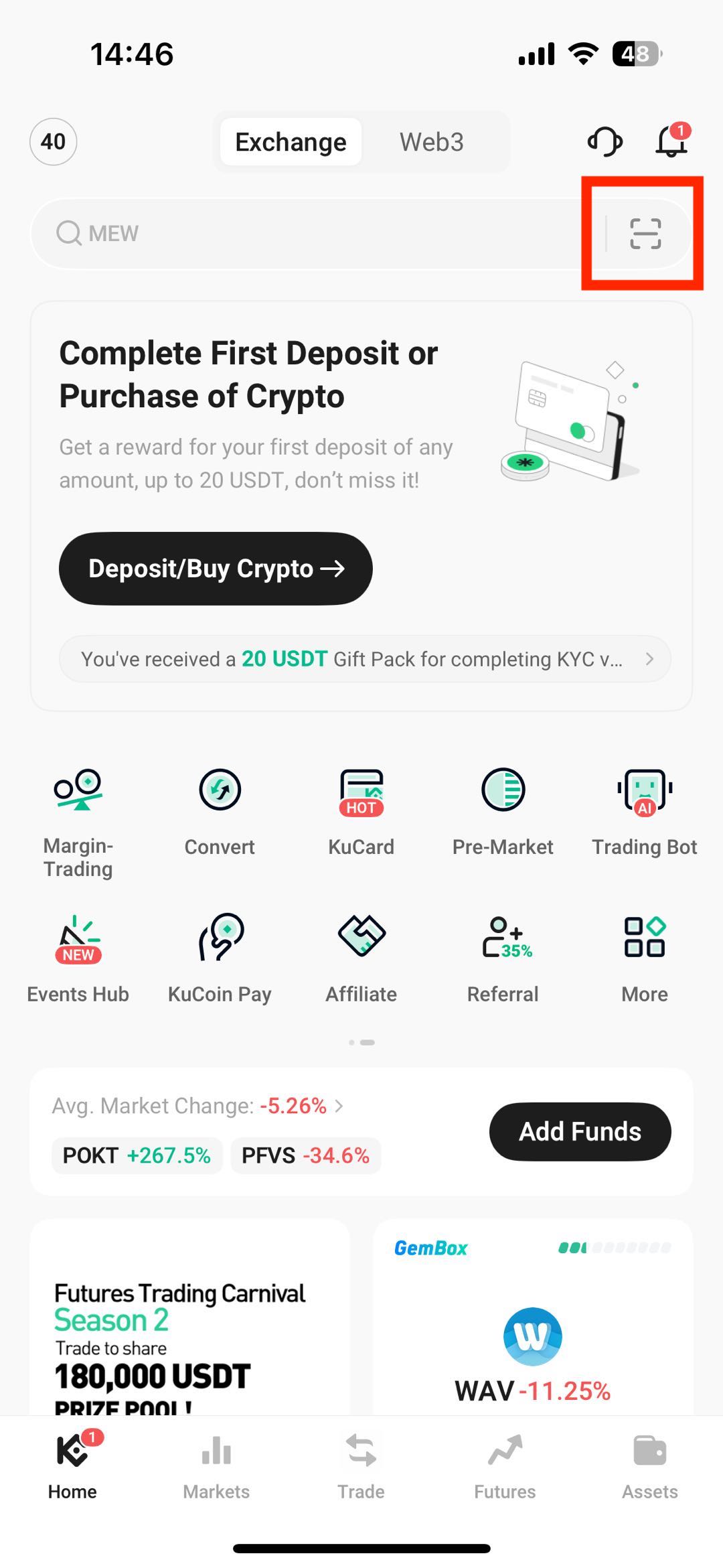Switch to the Assets tab
Image resolution: width=723 pixels, height=1568 pixels.
coord(649,1467)
